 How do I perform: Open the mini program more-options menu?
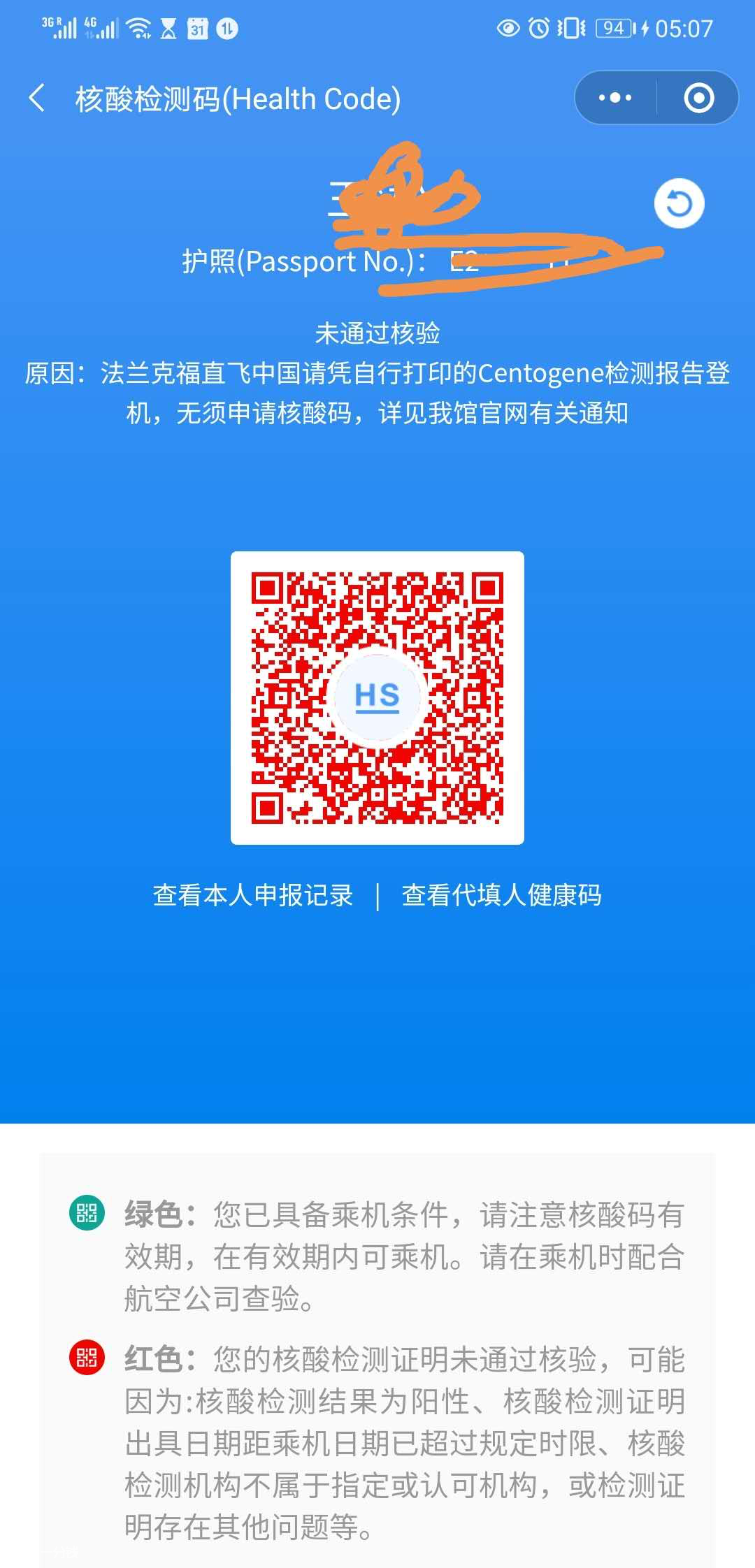615,98
